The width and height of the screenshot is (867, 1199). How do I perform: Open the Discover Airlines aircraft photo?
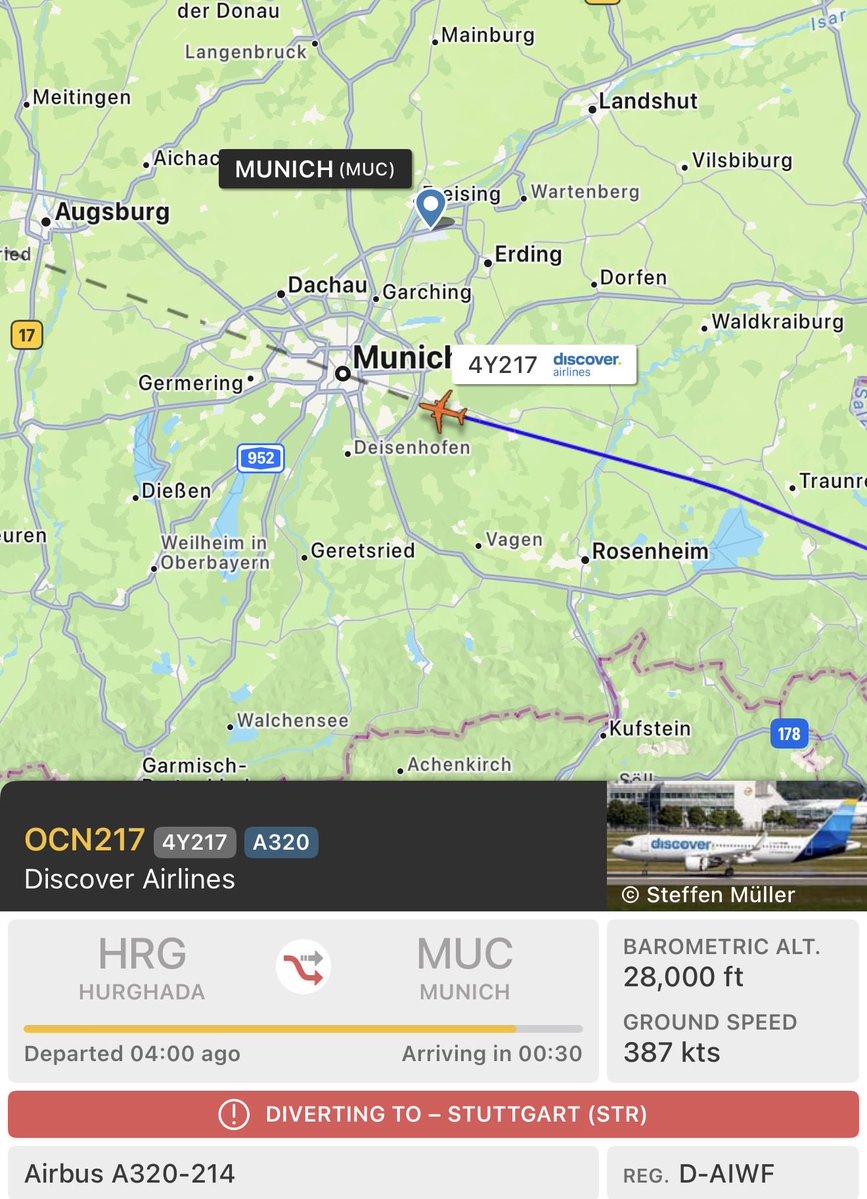coord(736,845)
